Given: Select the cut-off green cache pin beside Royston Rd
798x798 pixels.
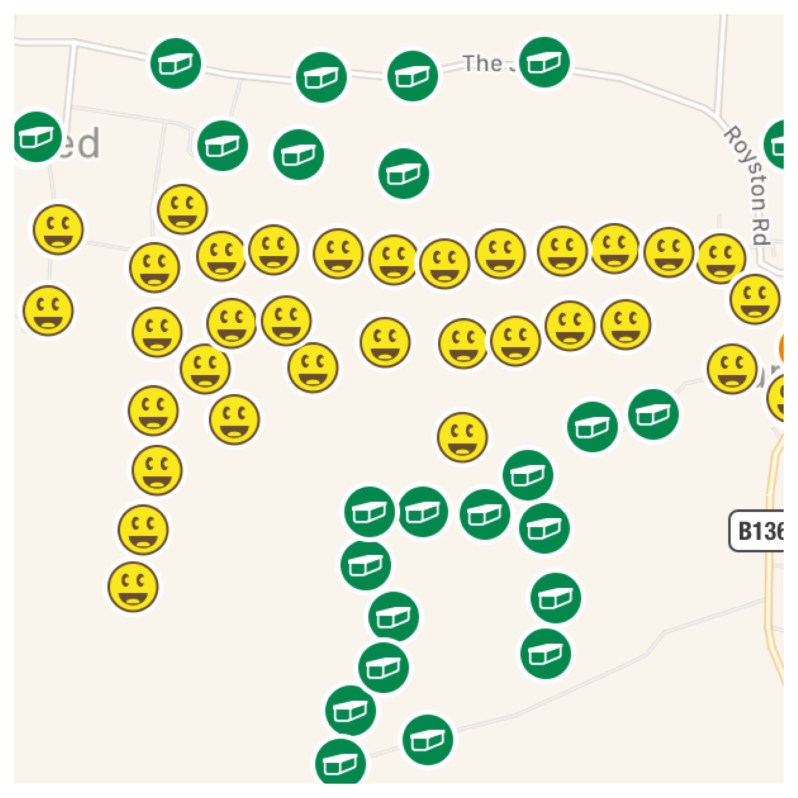Looking at the screenshot, I should click(x=778, y=144).
